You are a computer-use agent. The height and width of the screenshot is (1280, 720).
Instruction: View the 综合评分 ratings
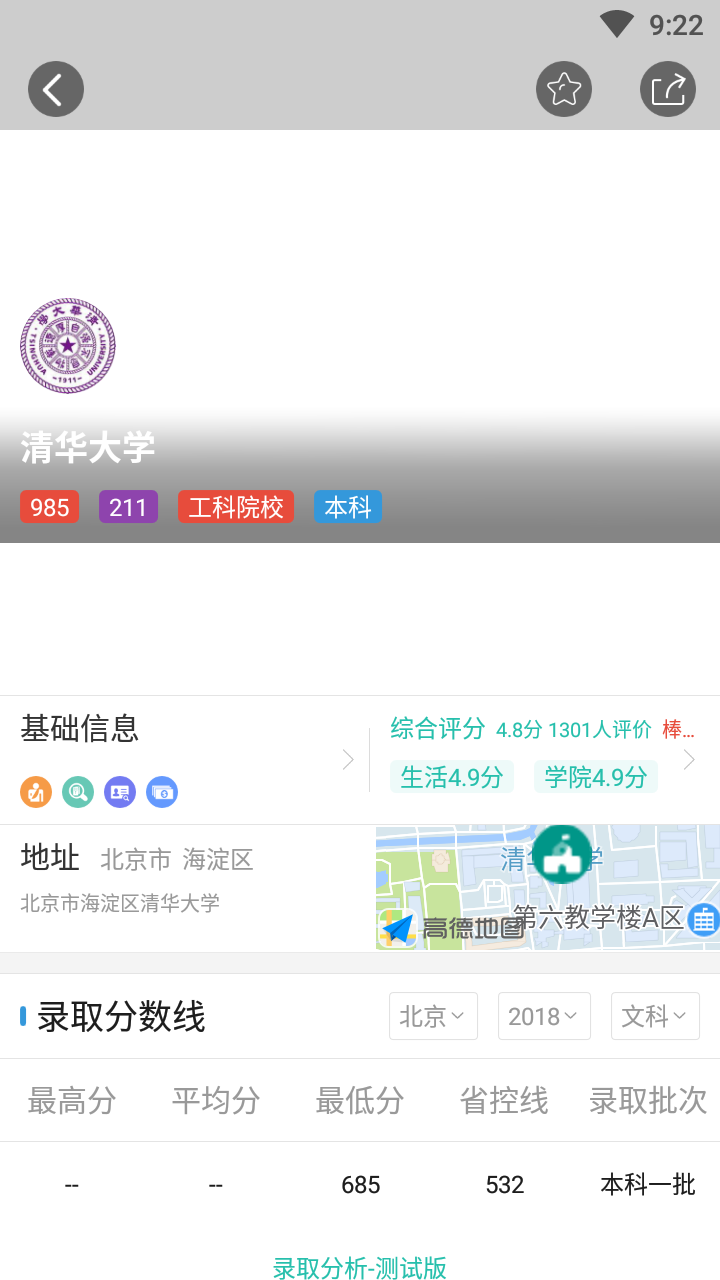click(545, 759)
